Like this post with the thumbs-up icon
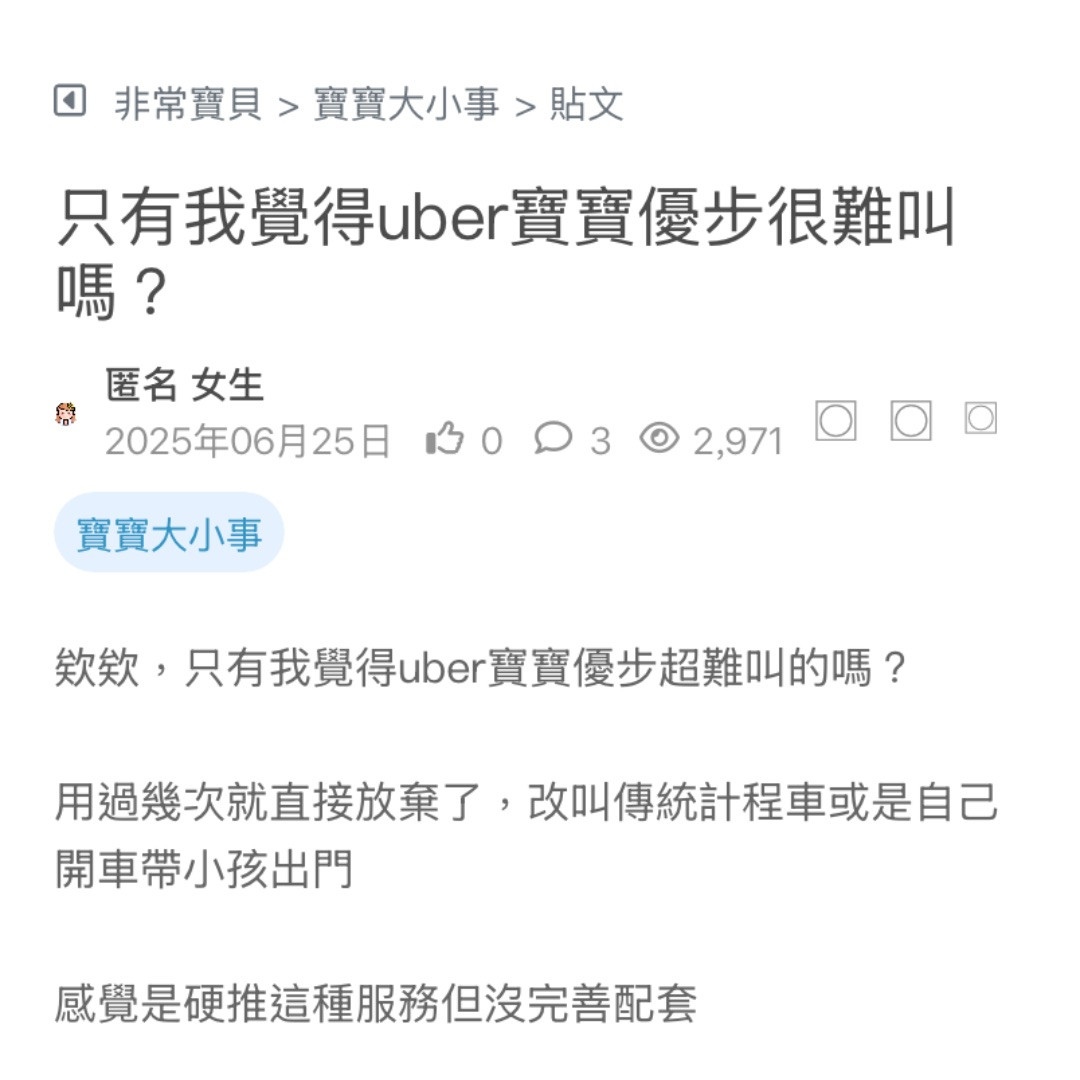1080x1080 pixels. point(445,438)
